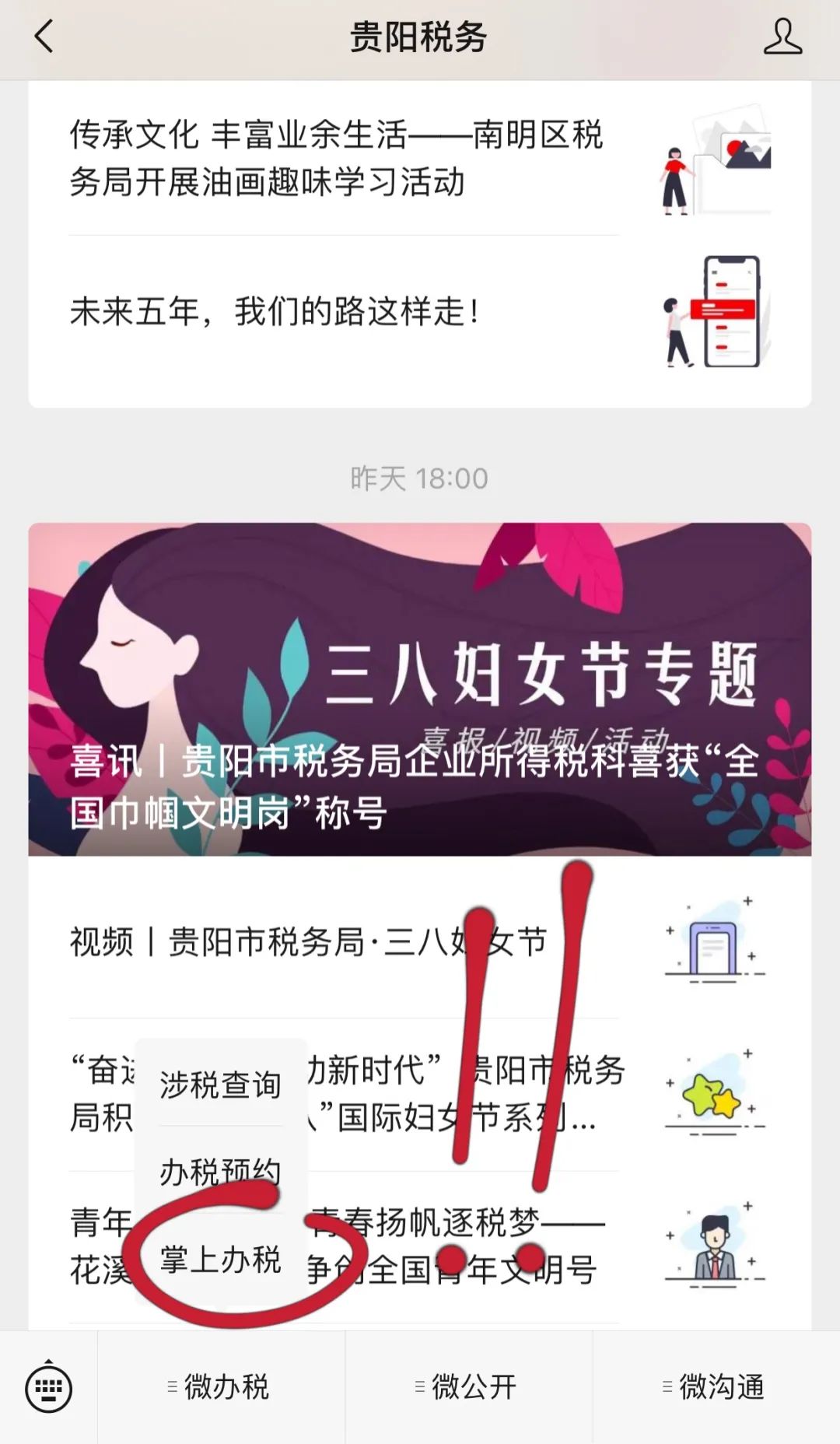The width and height of the screenshot is (840, 1444).
Task: Select 办税预约 from the popup menu
Action: click(x=220, y=1171)
